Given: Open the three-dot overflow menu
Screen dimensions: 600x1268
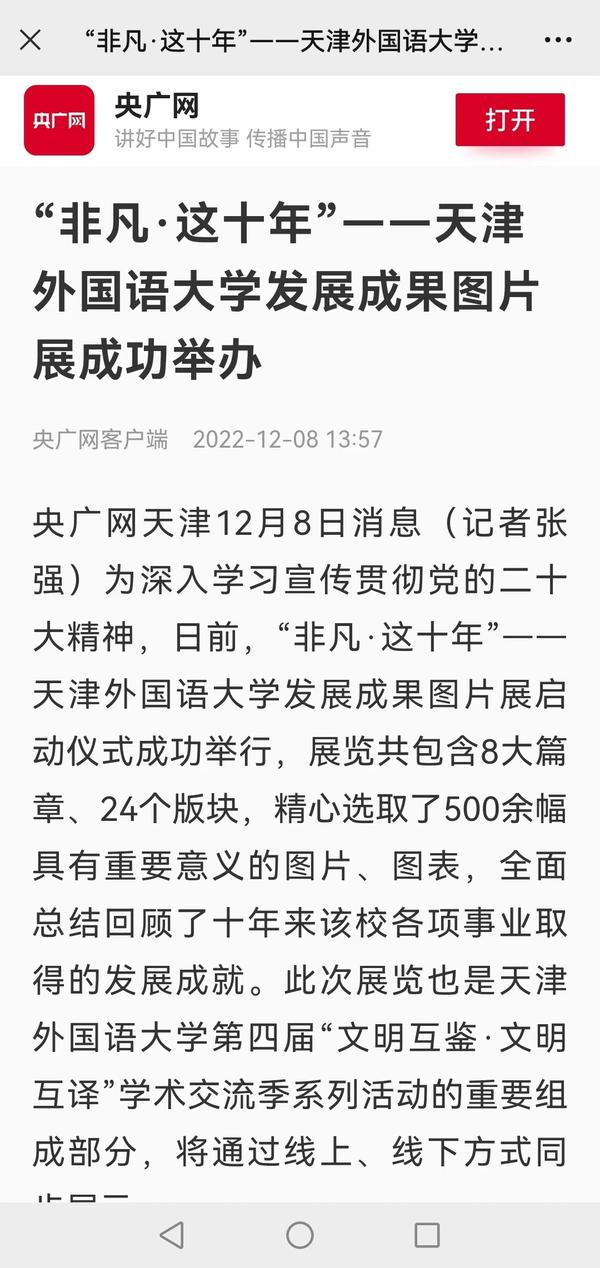Looking at the screenshot, I should coord(558,40).
